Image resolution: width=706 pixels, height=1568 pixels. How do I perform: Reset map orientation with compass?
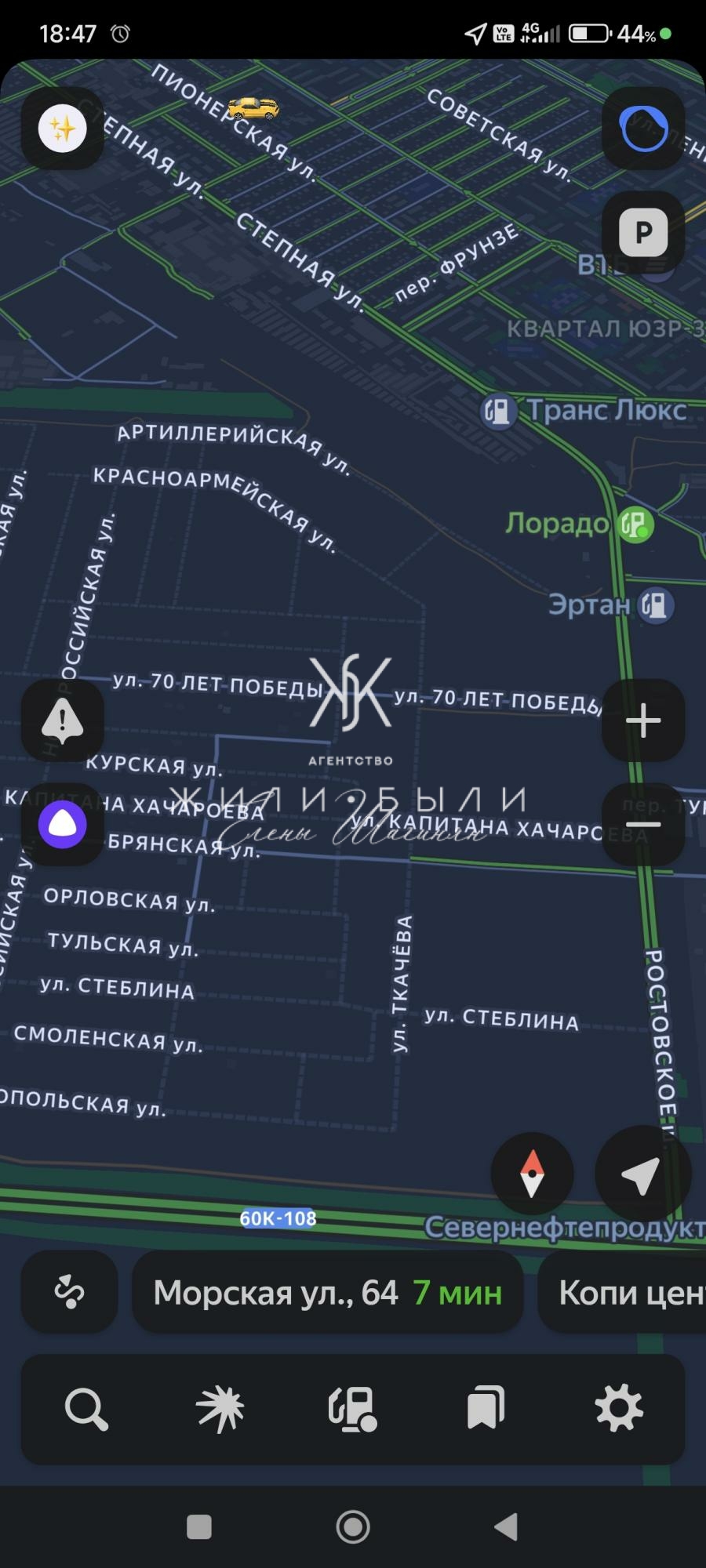[532, 1174]
